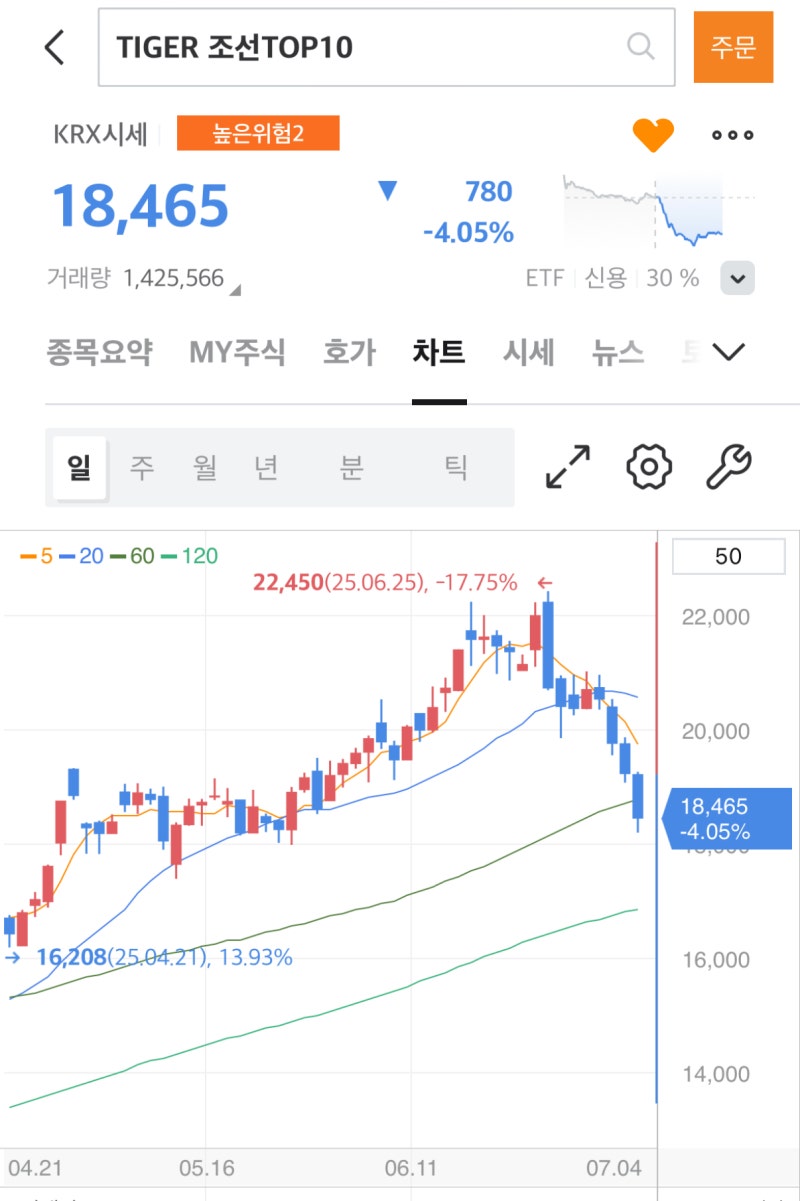Tap the orange heart favorite icon

654,133
